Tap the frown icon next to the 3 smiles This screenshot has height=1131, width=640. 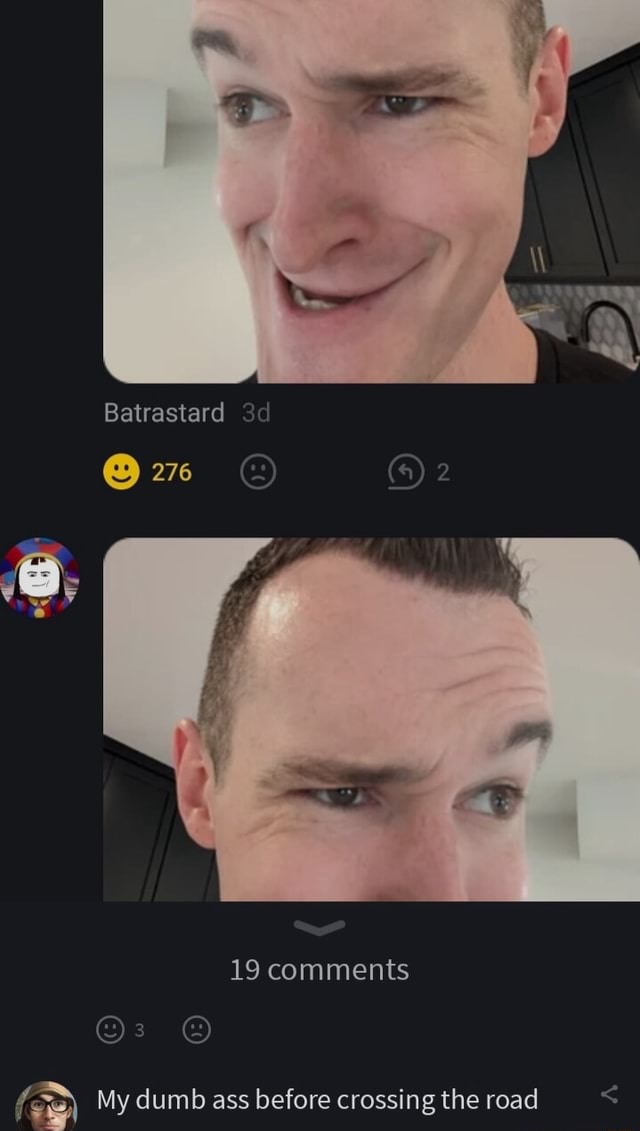tap(197, 1029)
